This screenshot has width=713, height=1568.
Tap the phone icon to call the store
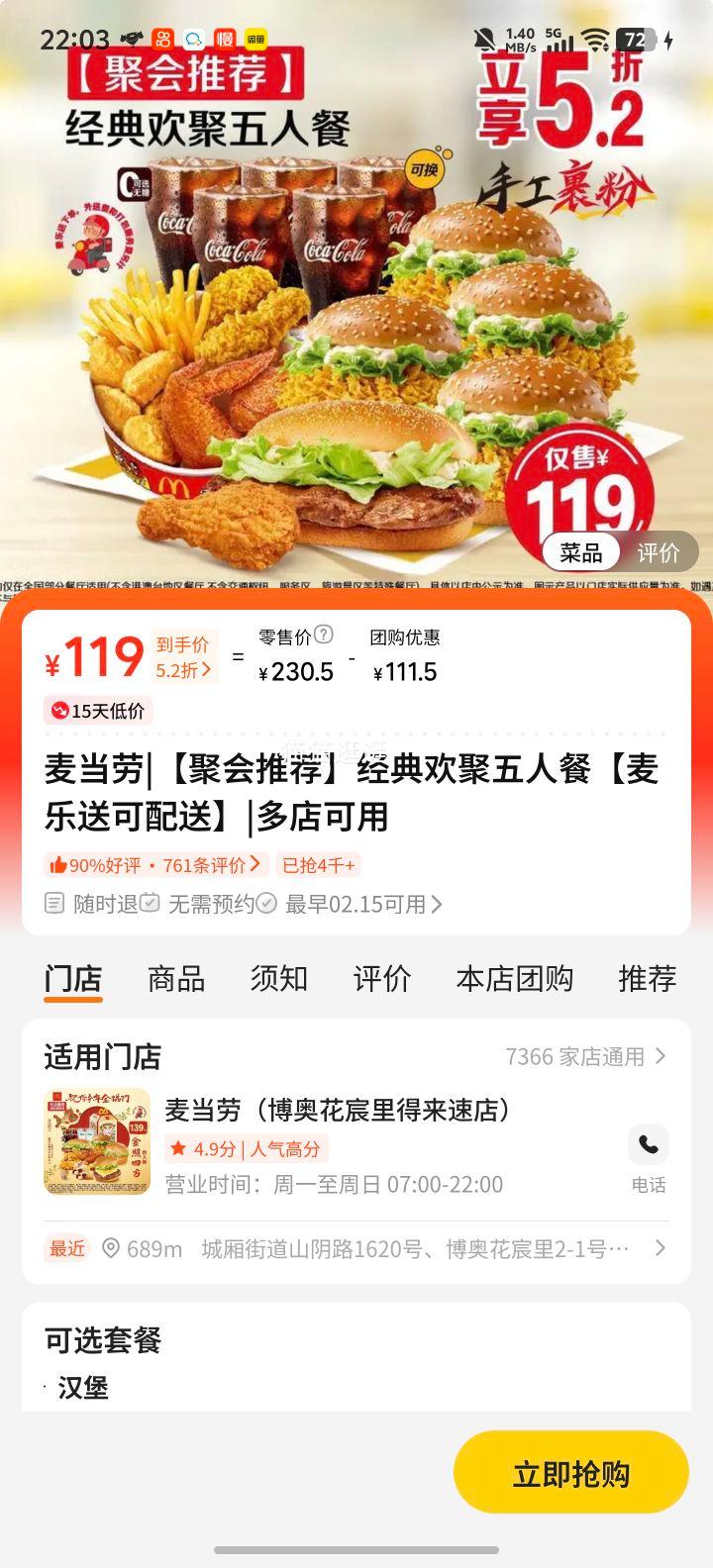[650, 1145]
